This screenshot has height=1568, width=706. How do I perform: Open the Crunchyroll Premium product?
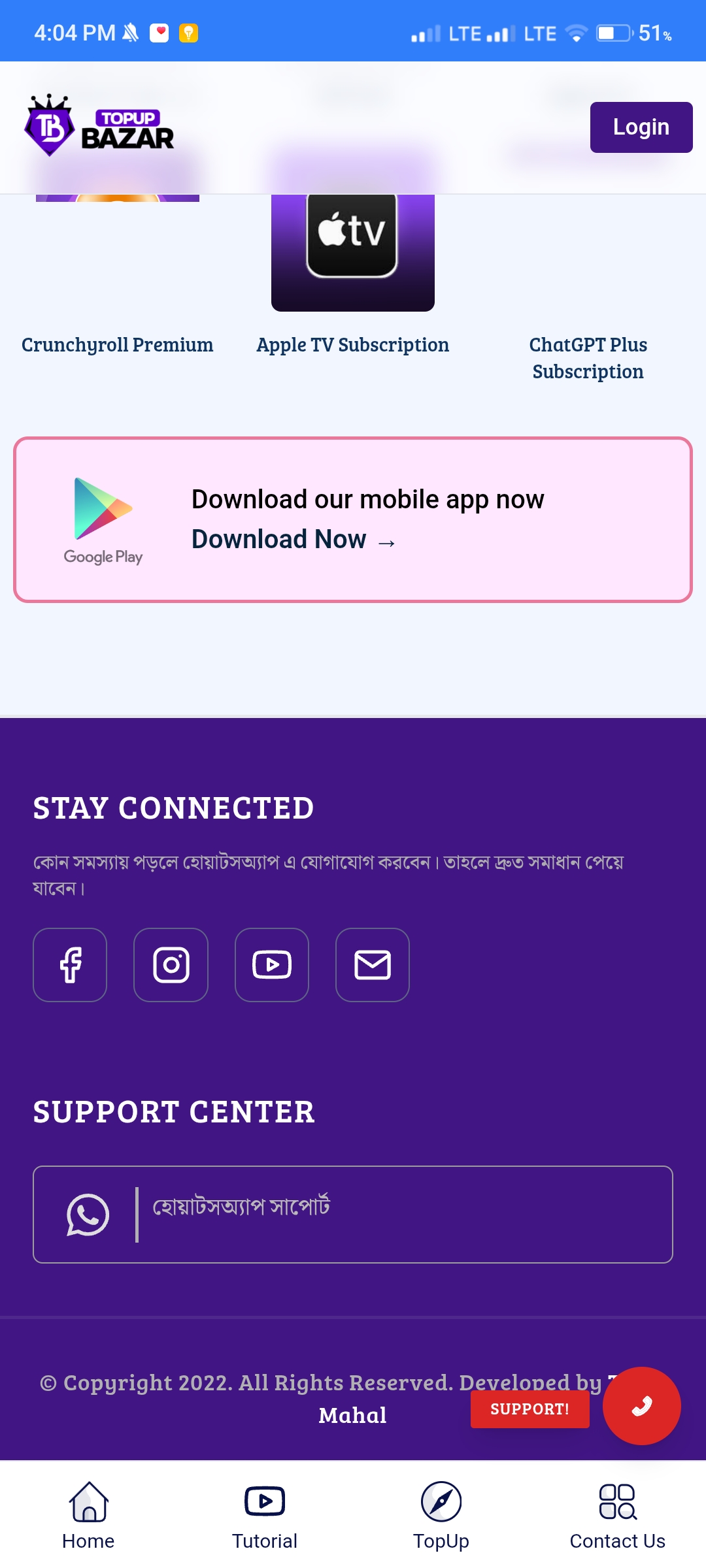118,344
